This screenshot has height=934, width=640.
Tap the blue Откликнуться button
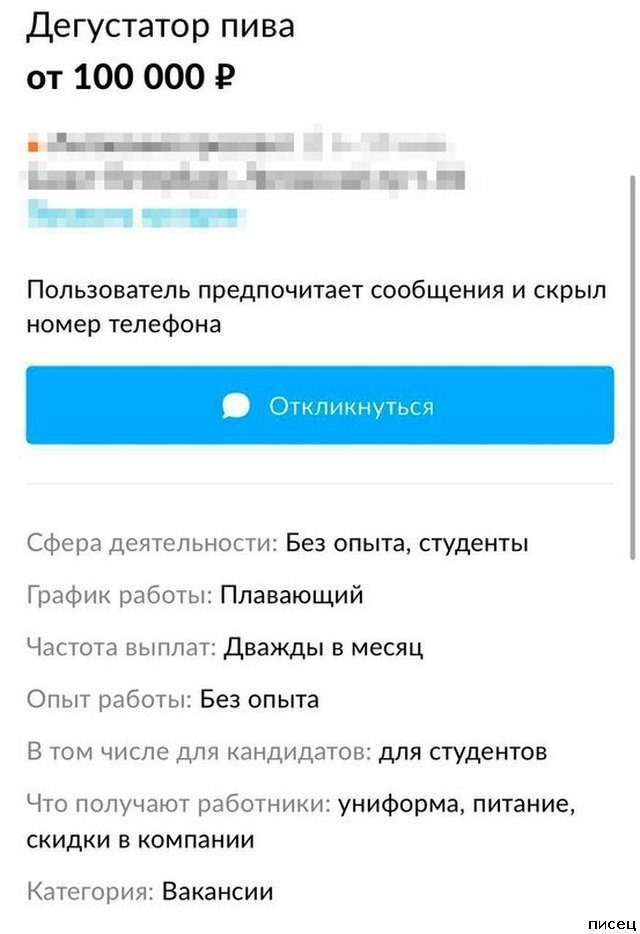click(320, 405)
